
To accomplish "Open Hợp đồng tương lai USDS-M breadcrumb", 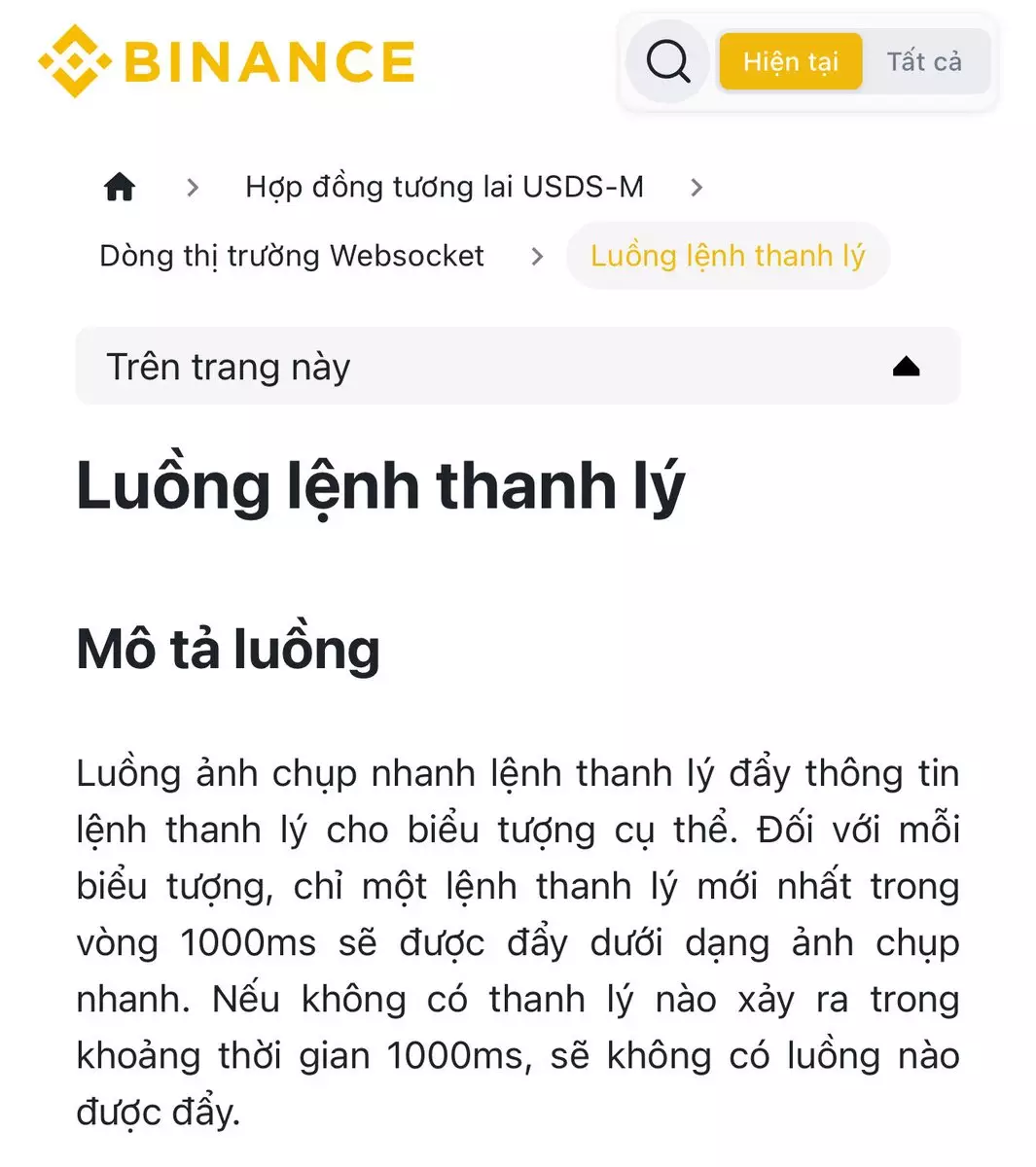I will click(444, 186).
